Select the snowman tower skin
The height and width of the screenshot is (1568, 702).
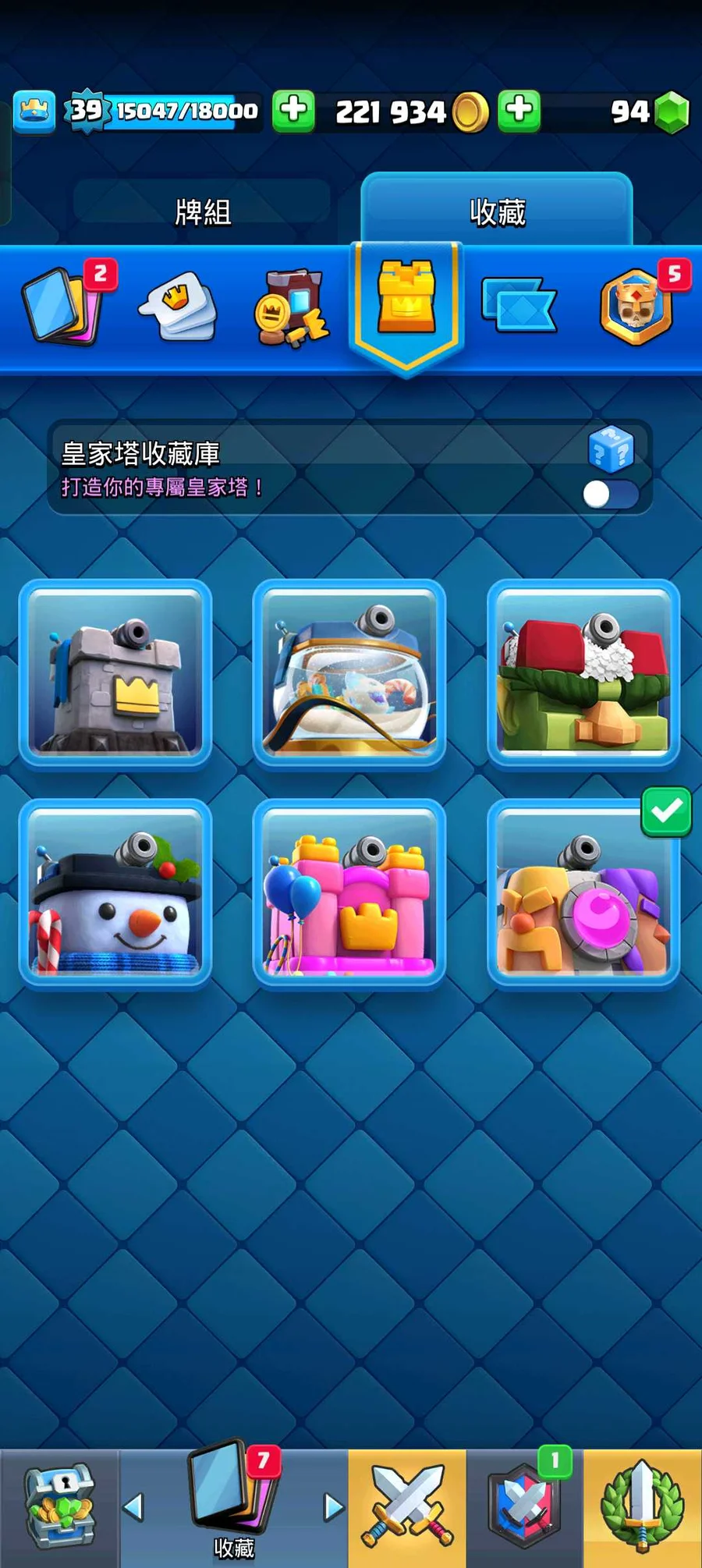[x=115, y=894]
